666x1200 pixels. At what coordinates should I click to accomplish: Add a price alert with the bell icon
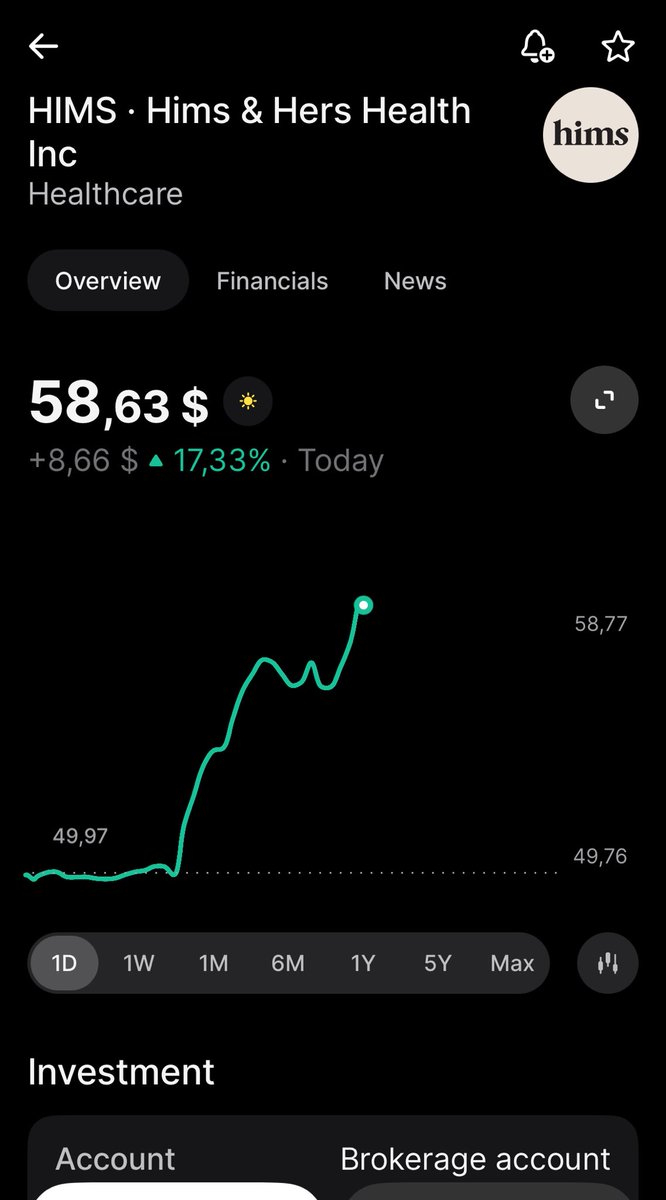pos(538,46)
